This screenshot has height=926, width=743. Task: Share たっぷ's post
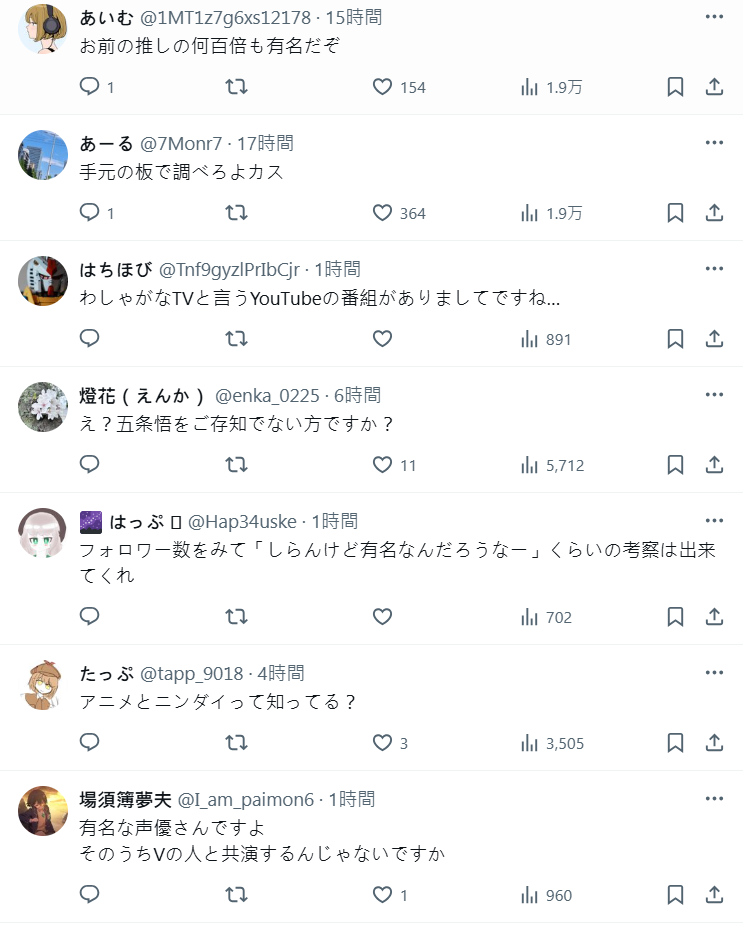(714, 743)
